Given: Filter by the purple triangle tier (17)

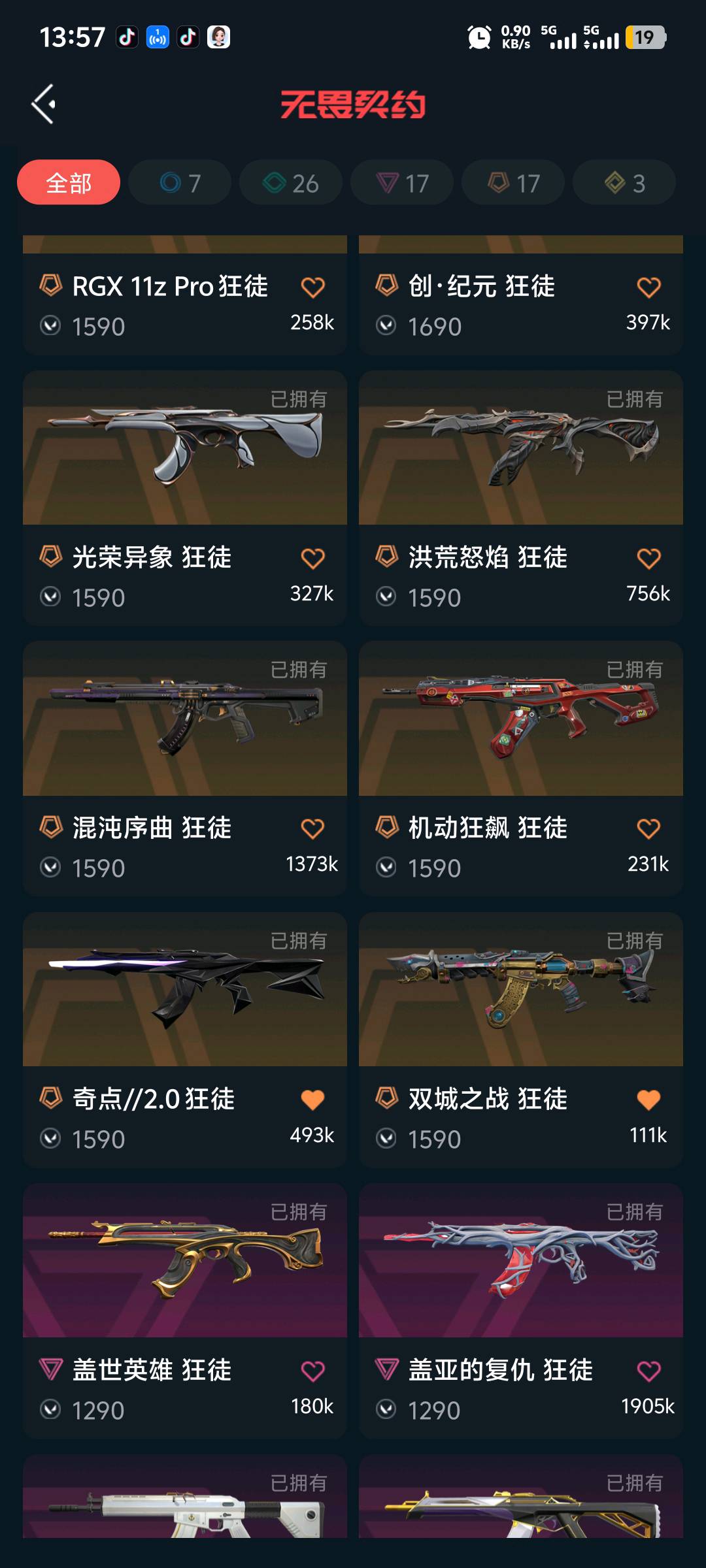Looking at the screenshot, I should point(402,183).
